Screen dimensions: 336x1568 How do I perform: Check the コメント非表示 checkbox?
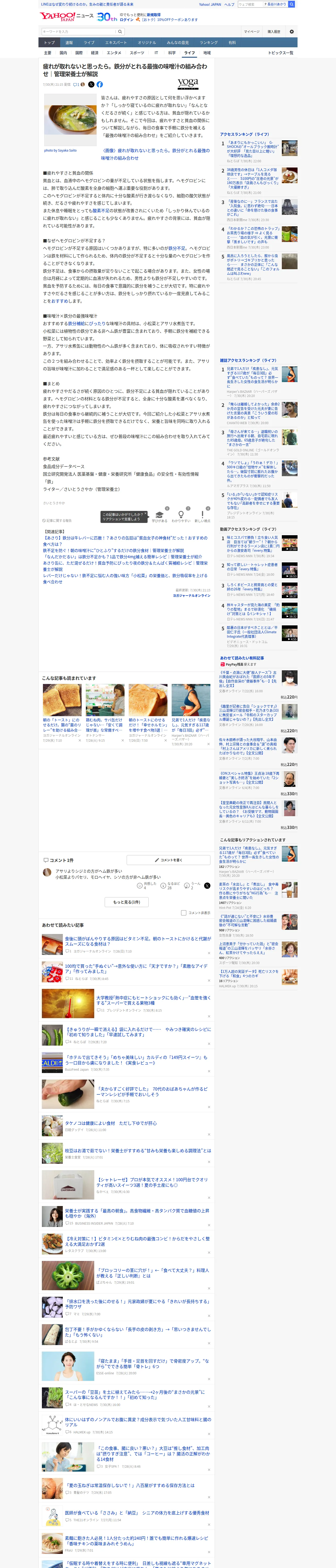[183, 912]
